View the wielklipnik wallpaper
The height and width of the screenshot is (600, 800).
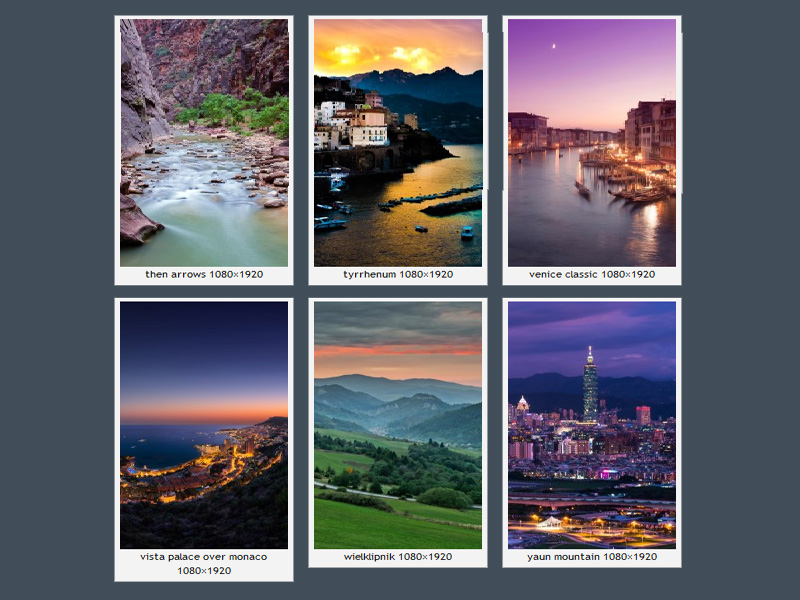point(398,425)
